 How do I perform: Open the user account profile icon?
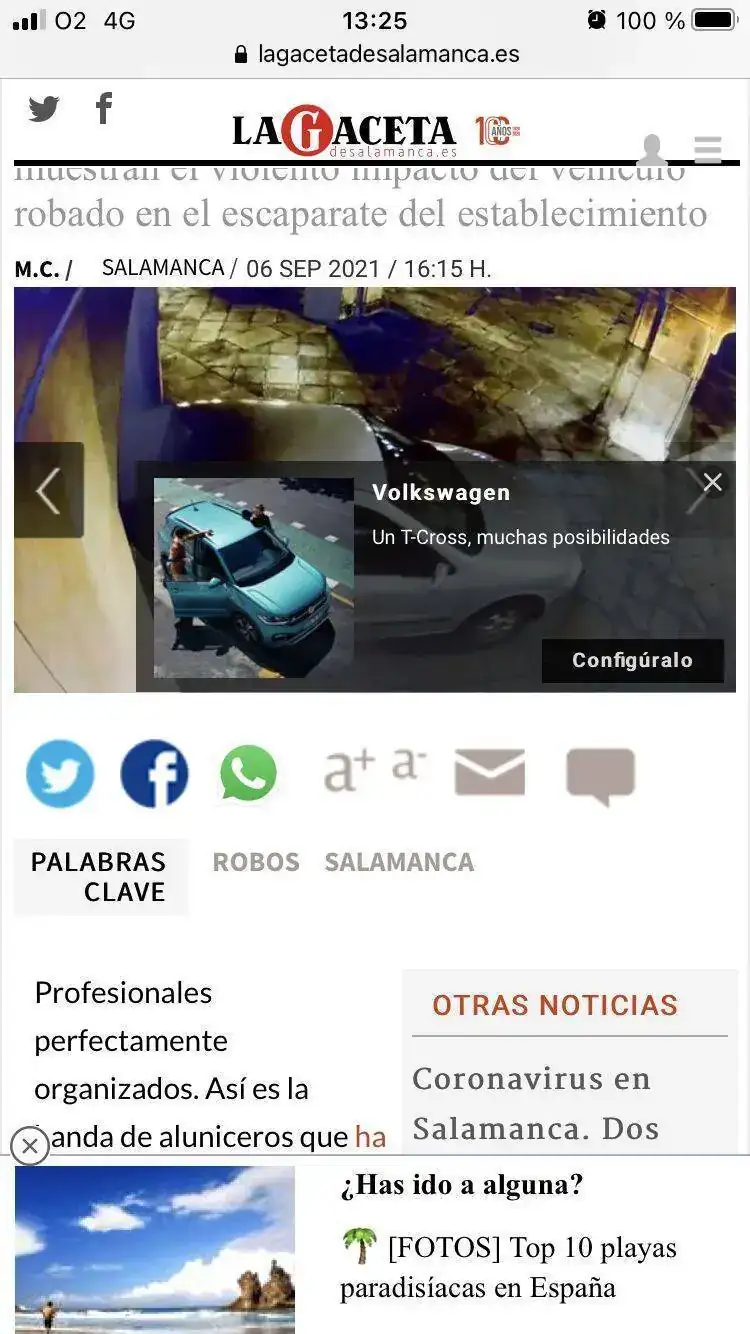click(652, 150)
